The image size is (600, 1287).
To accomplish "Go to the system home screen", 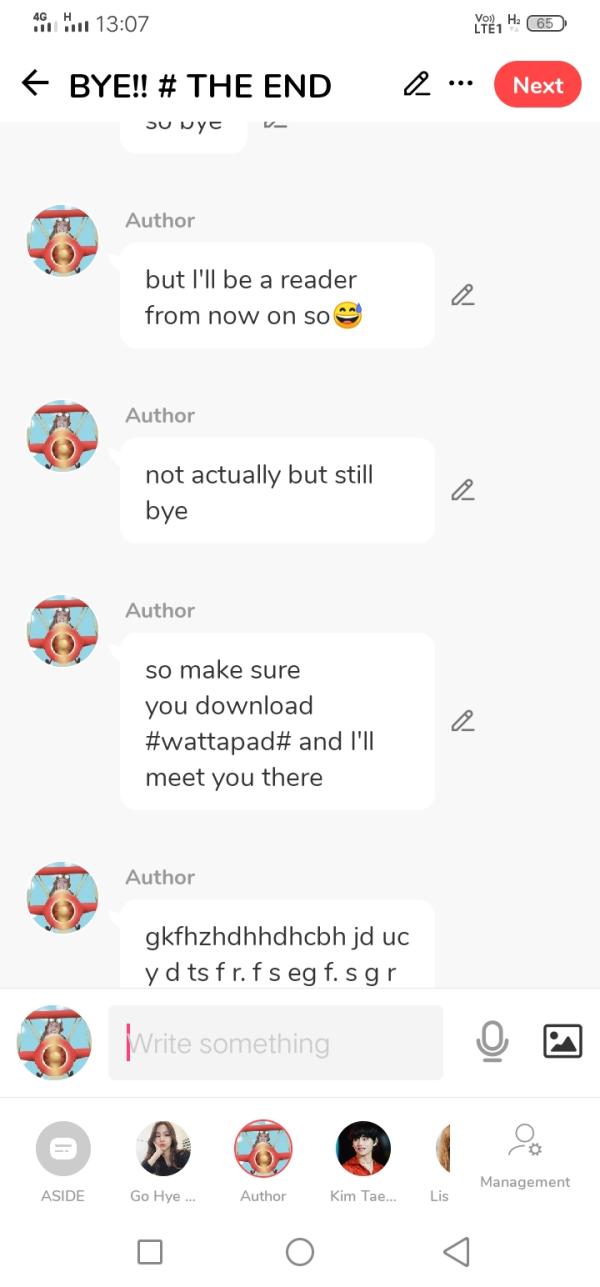I will coord(300,1251).
